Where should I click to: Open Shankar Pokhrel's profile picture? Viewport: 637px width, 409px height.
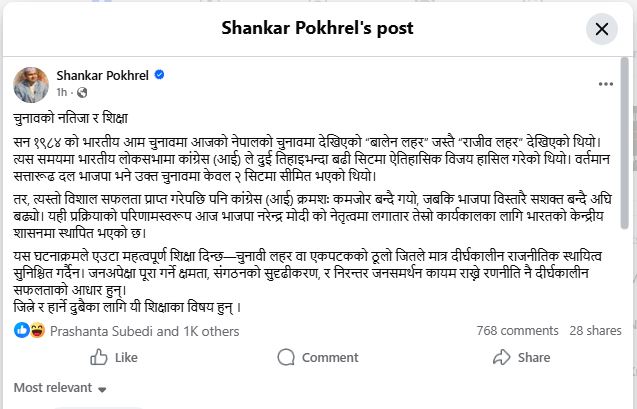(29, 81)
